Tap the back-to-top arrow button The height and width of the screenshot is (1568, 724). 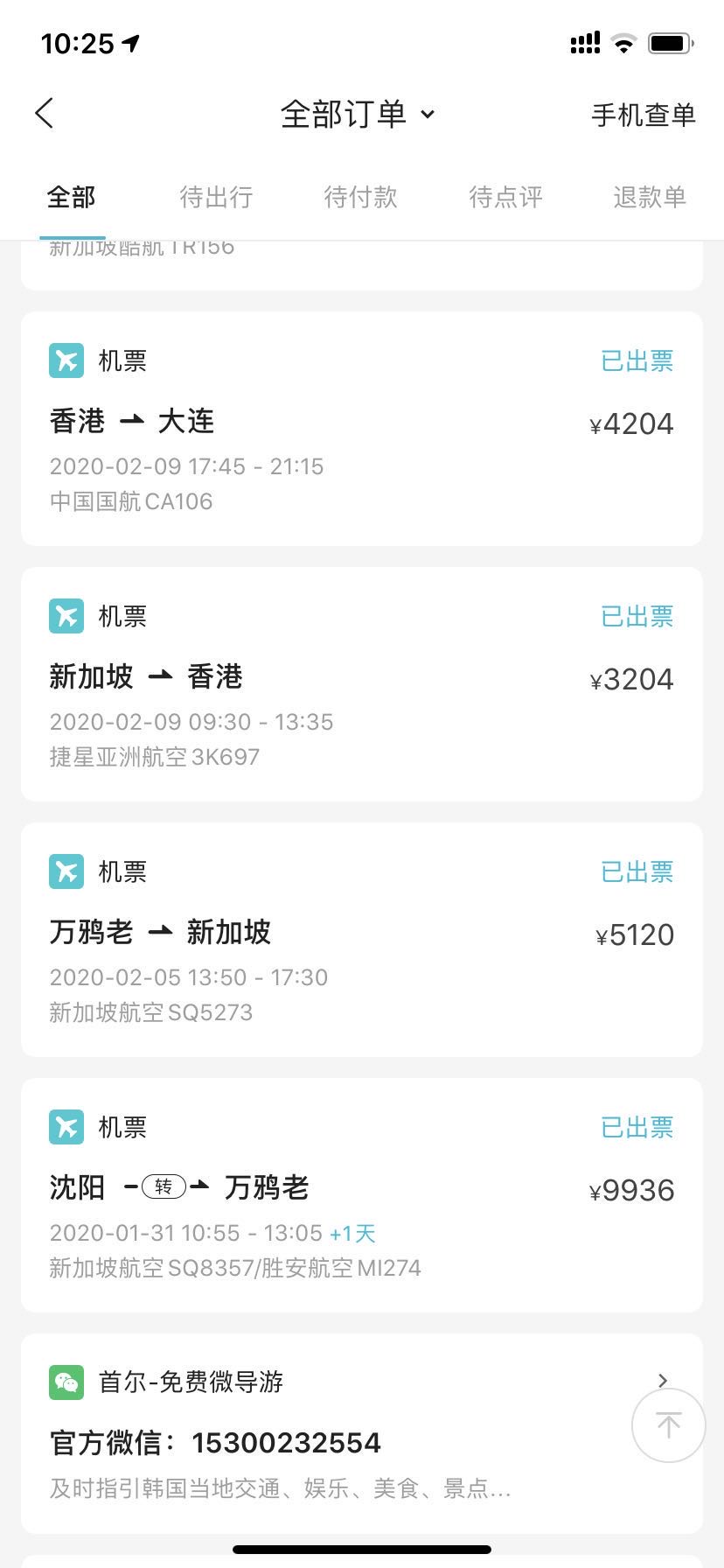pos(669,1425)
